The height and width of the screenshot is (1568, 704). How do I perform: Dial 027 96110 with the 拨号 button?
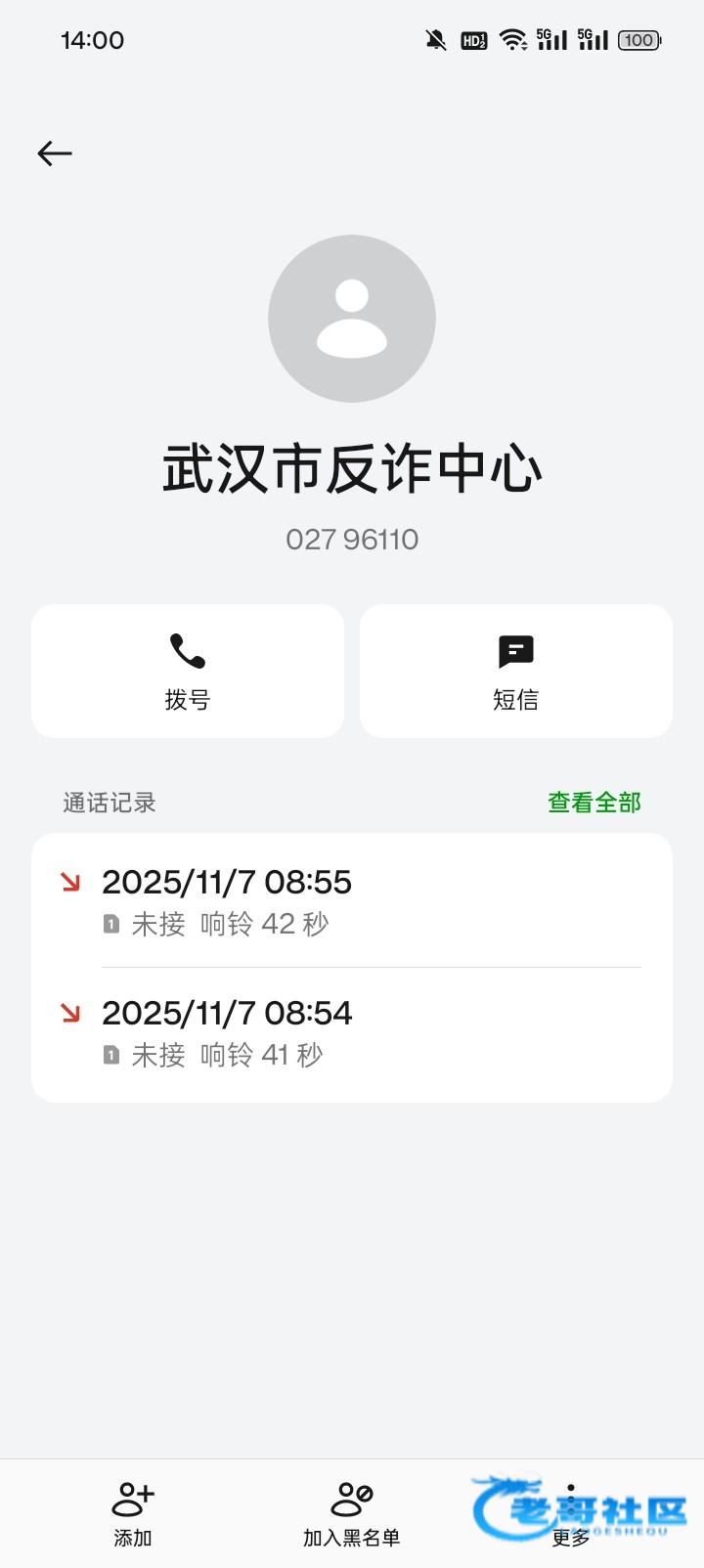pos(188,671)
